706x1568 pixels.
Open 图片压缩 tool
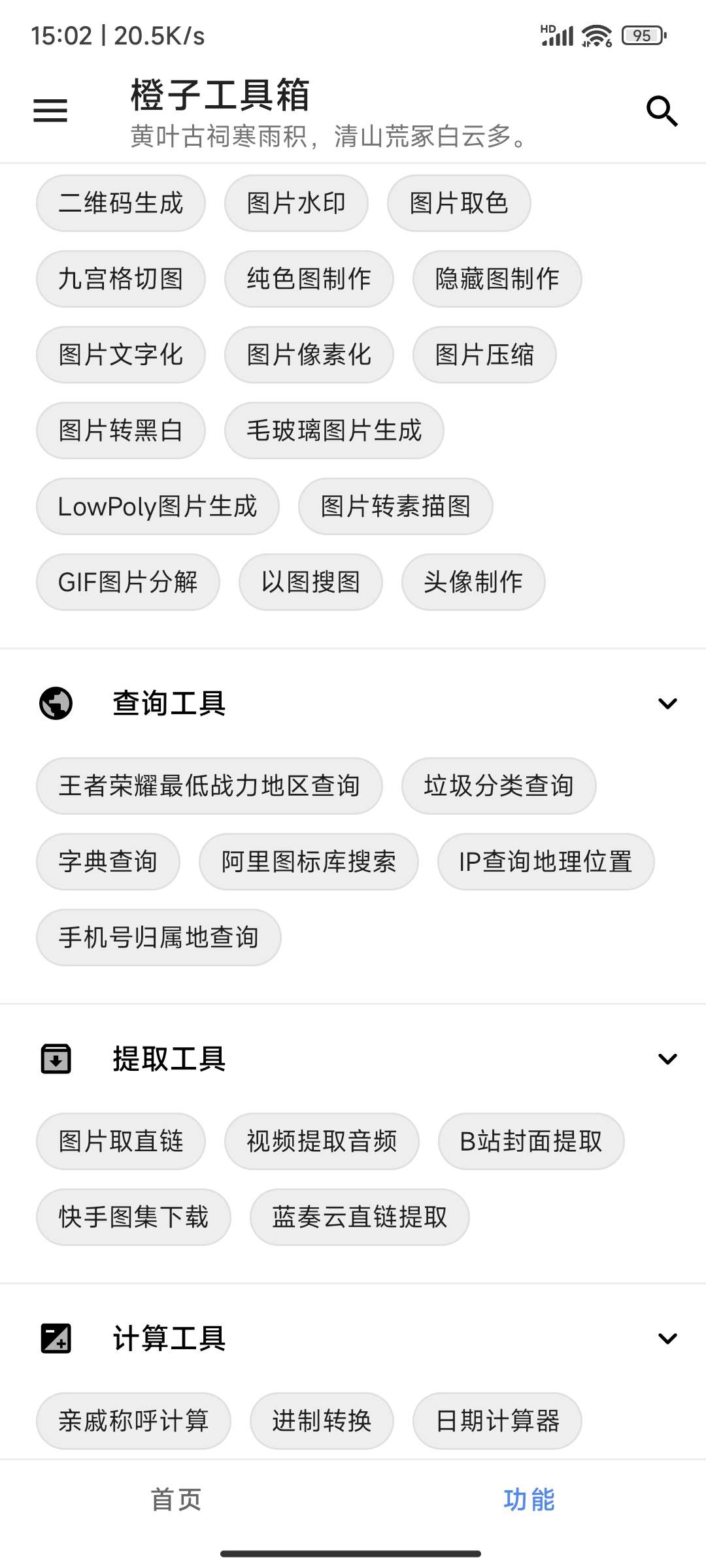tap(484, 355)
